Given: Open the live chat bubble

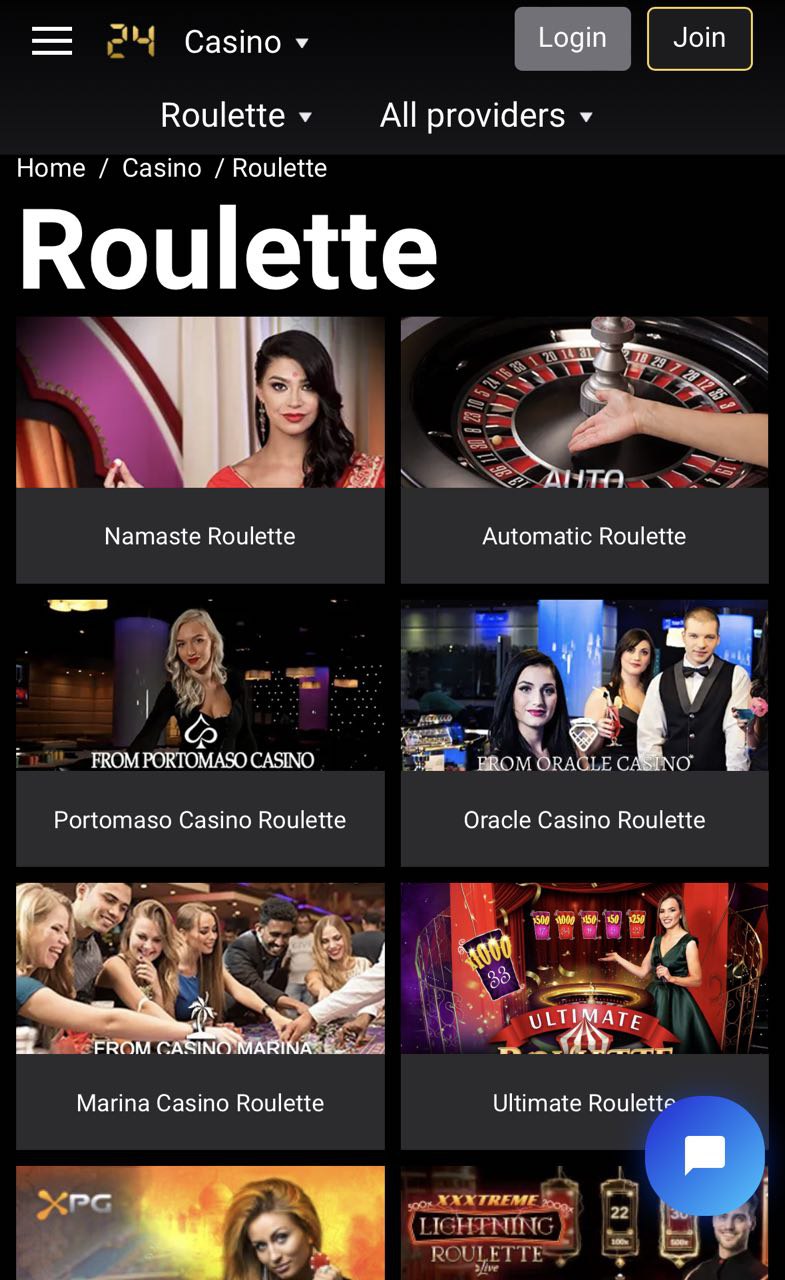Looking at the screenshot, I should point(705,1156).
